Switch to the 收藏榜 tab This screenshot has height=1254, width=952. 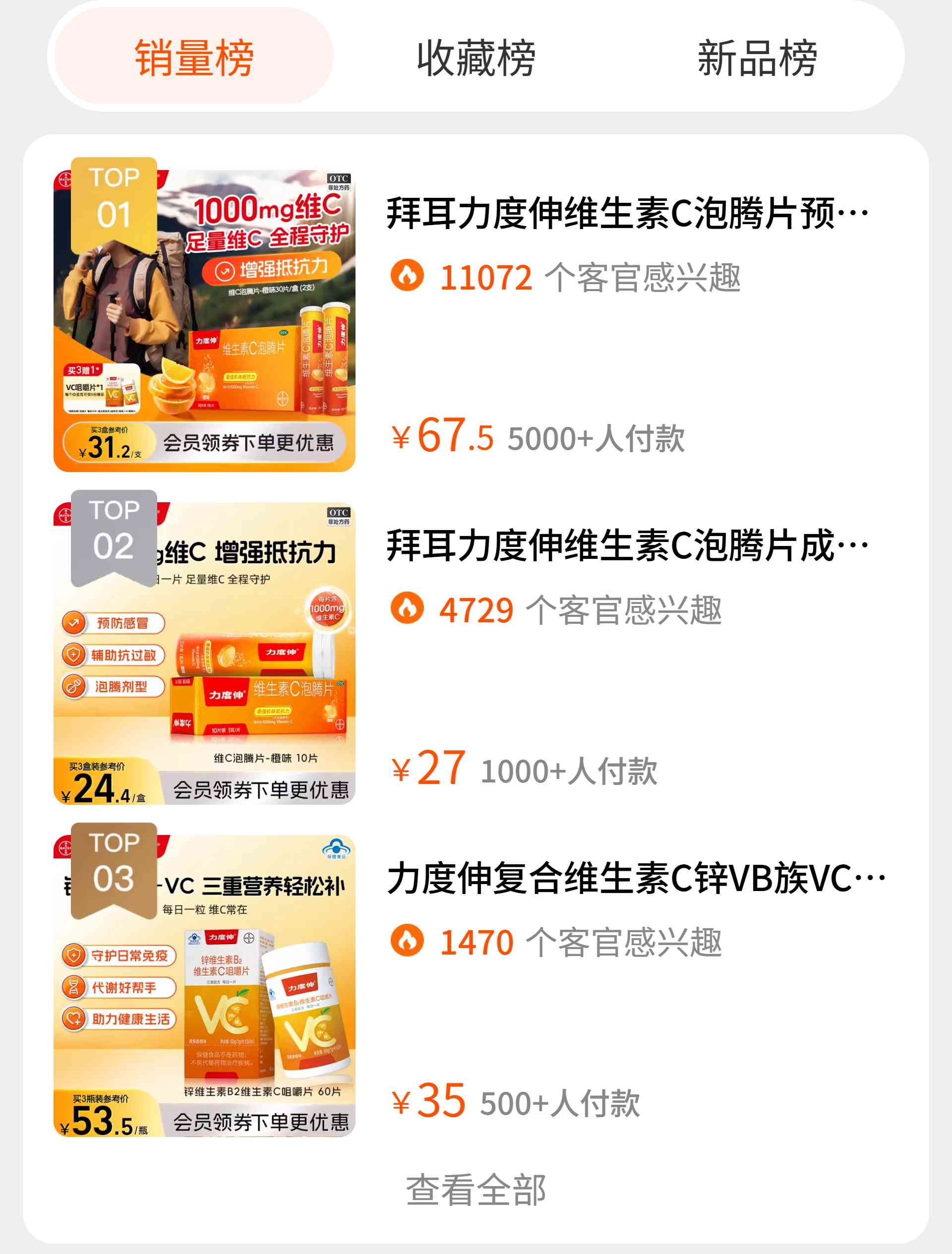coord(476,57)
